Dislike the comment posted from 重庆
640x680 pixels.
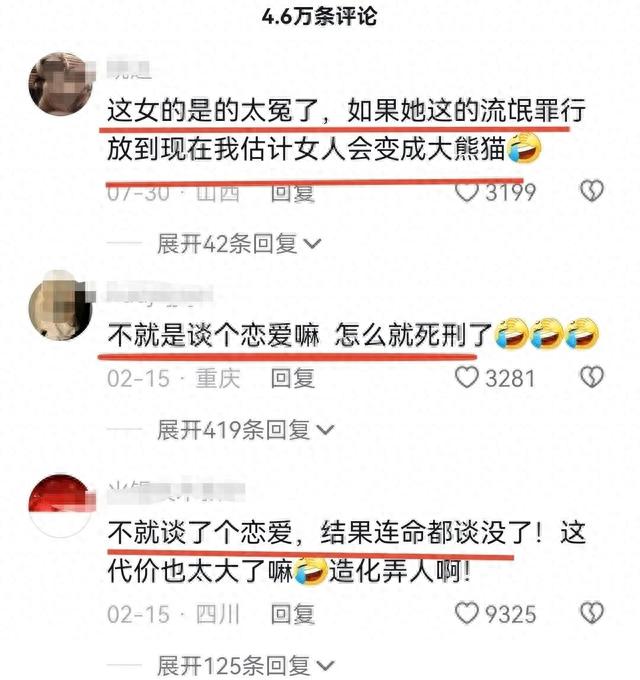594,378
